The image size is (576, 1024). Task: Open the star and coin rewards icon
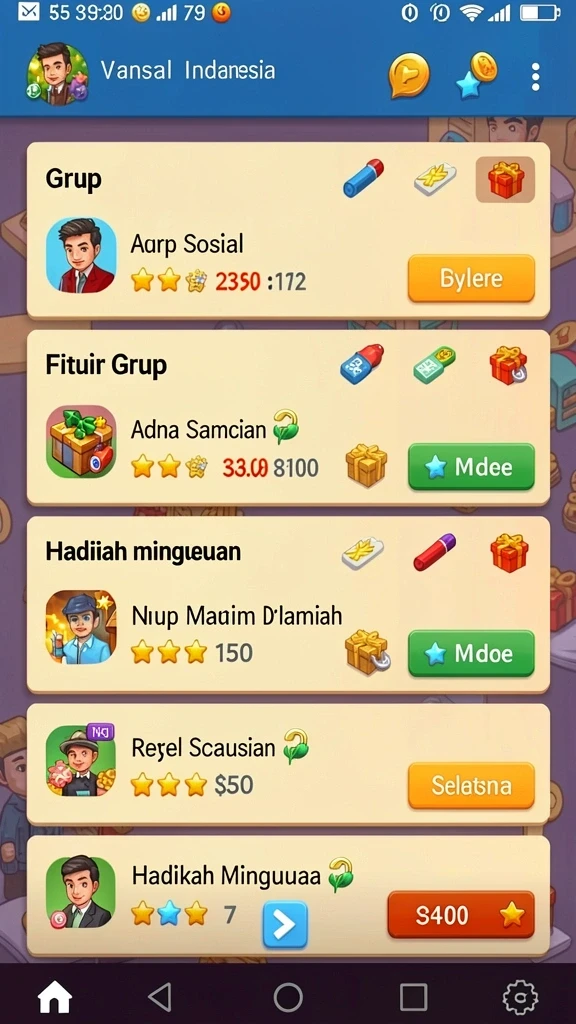tap(476, 76)
